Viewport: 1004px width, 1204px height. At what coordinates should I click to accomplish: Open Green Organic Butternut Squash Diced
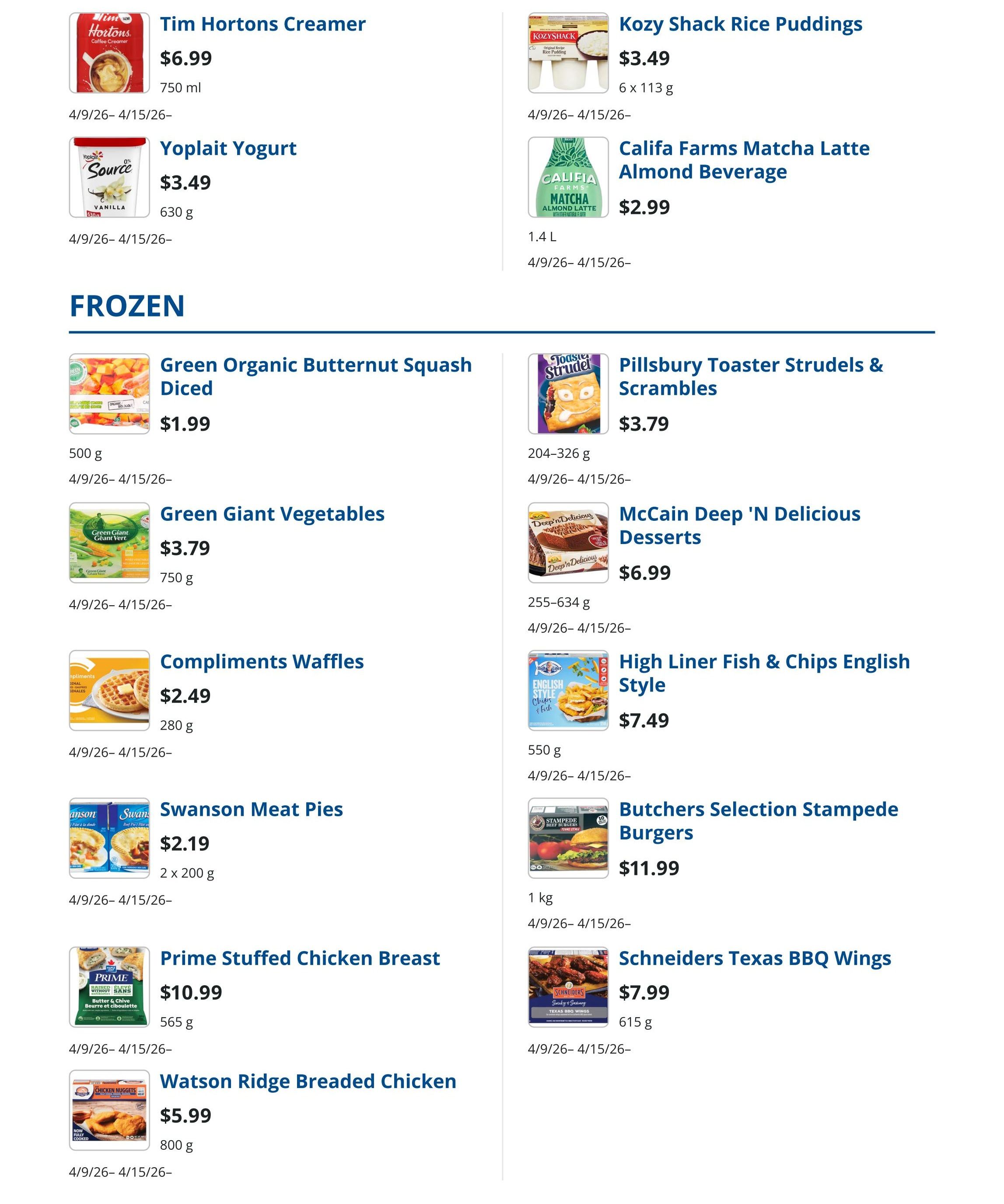(315, 376)
